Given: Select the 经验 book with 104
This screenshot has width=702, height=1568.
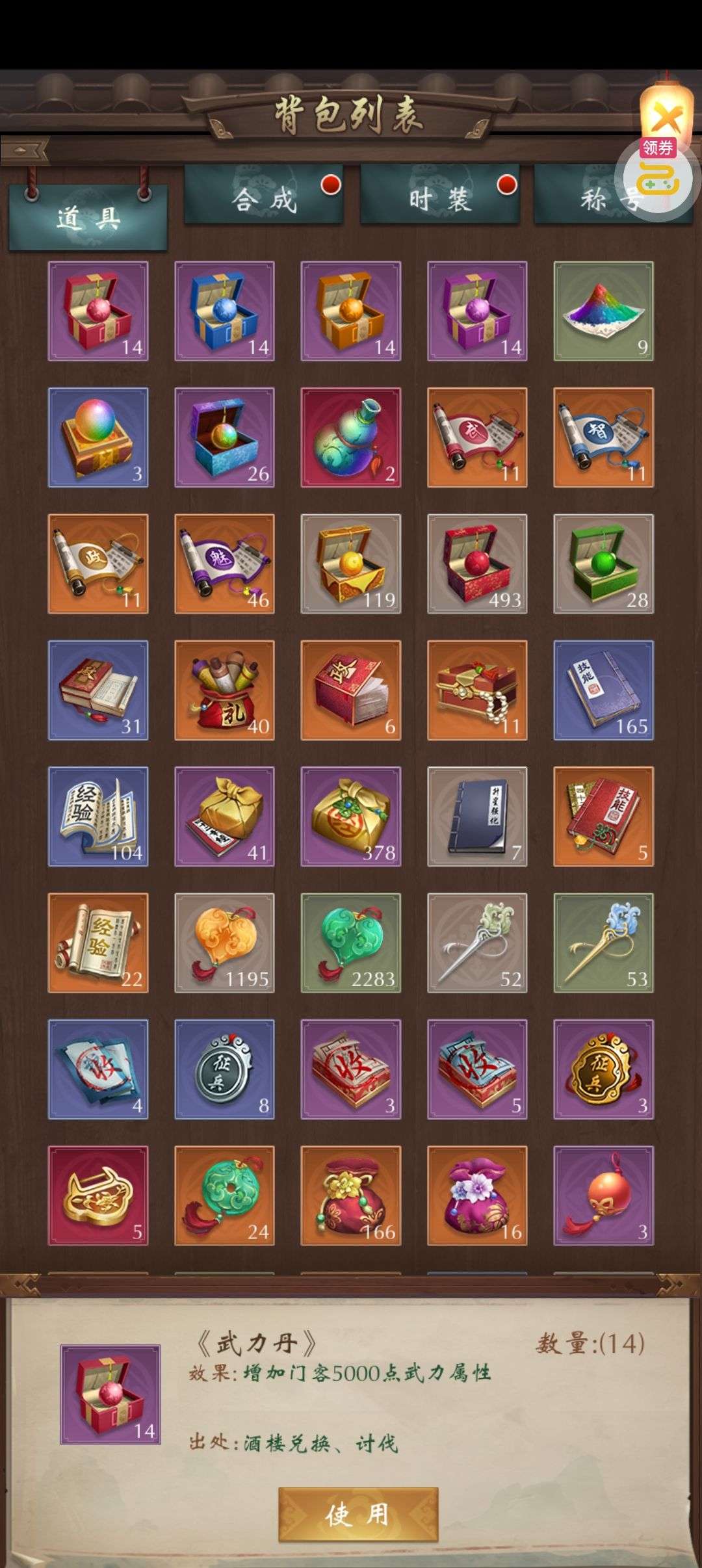Looking at the screenshot, I should pyautogui.click(x=98, y=816).
